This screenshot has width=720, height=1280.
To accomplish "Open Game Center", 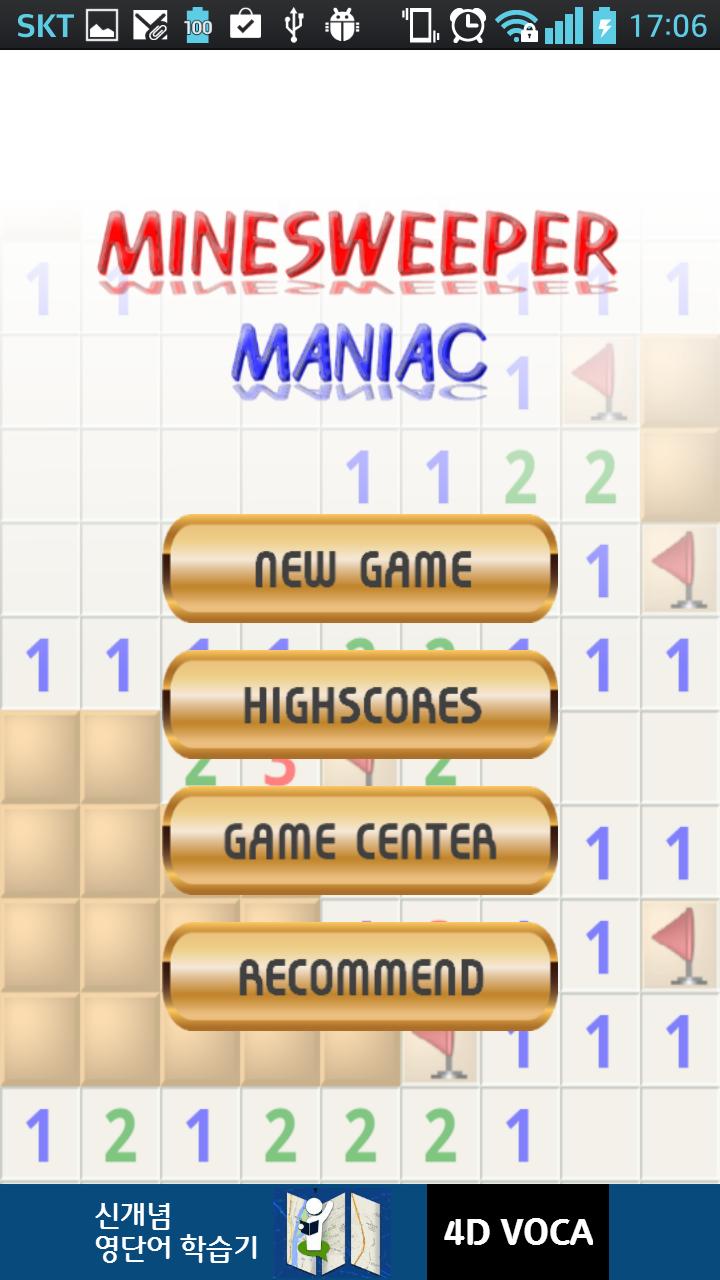I will point(360,841).
